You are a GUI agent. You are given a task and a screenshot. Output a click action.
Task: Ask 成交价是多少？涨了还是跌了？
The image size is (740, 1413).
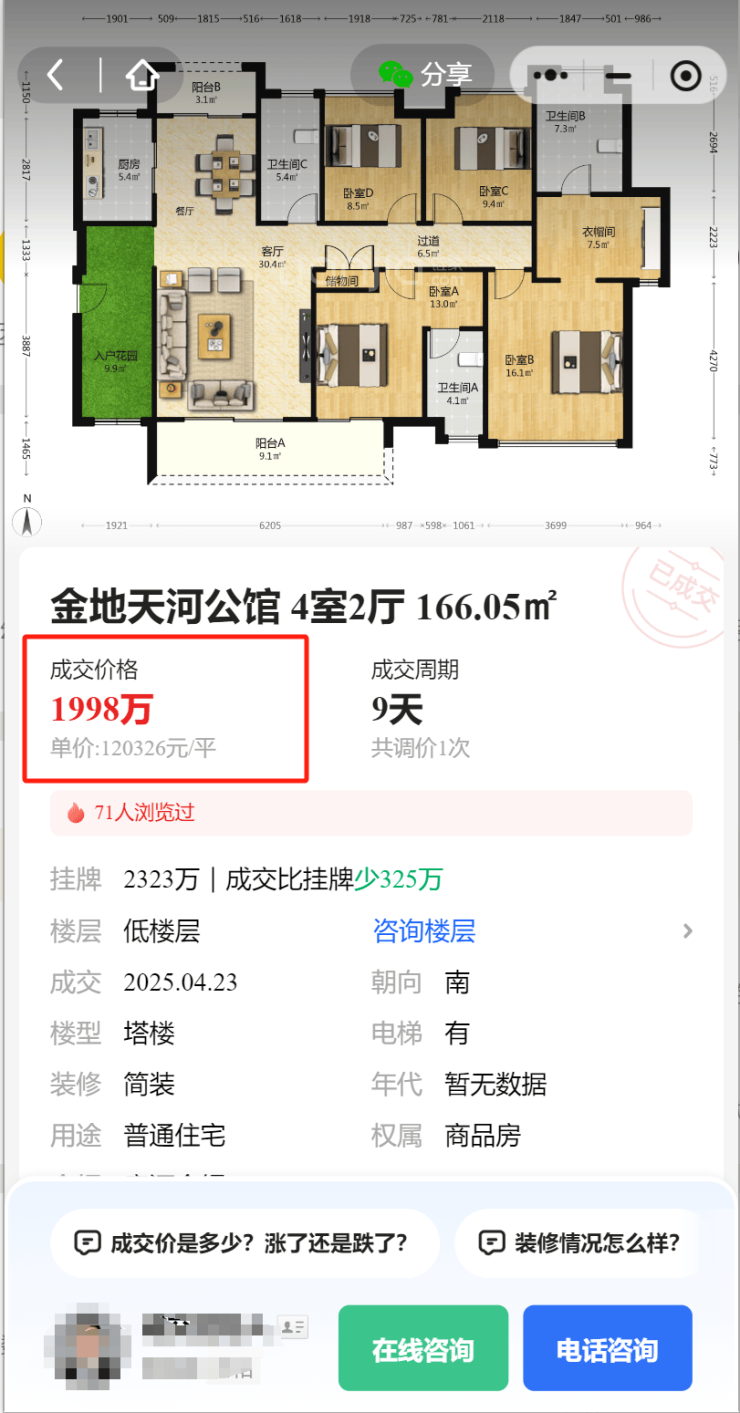245,1243
